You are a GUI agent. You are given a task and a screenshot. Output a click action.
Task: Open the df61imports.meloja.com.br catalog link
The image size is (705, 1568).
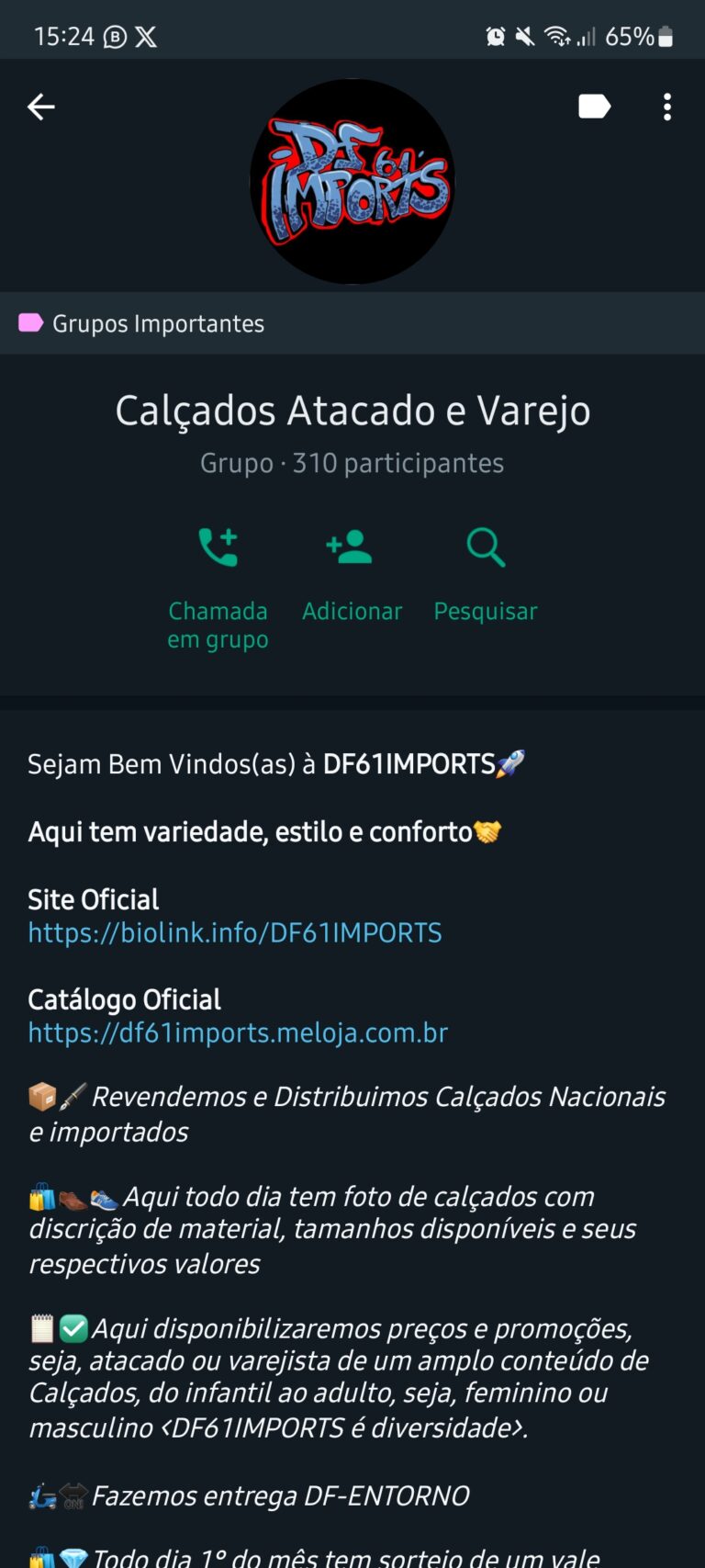click(238, 1033)
